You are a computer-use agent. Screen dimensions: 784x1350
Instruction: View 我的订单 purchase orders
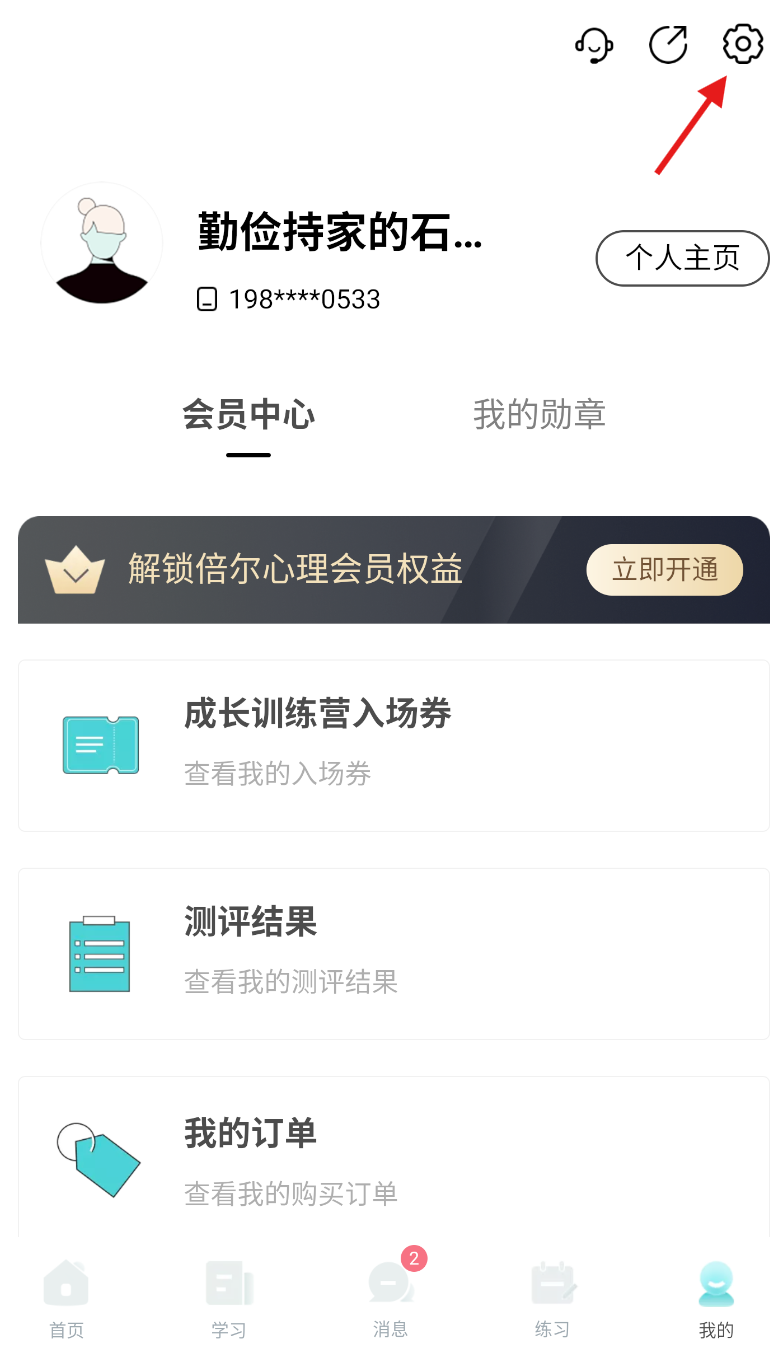coord(394,1160)
